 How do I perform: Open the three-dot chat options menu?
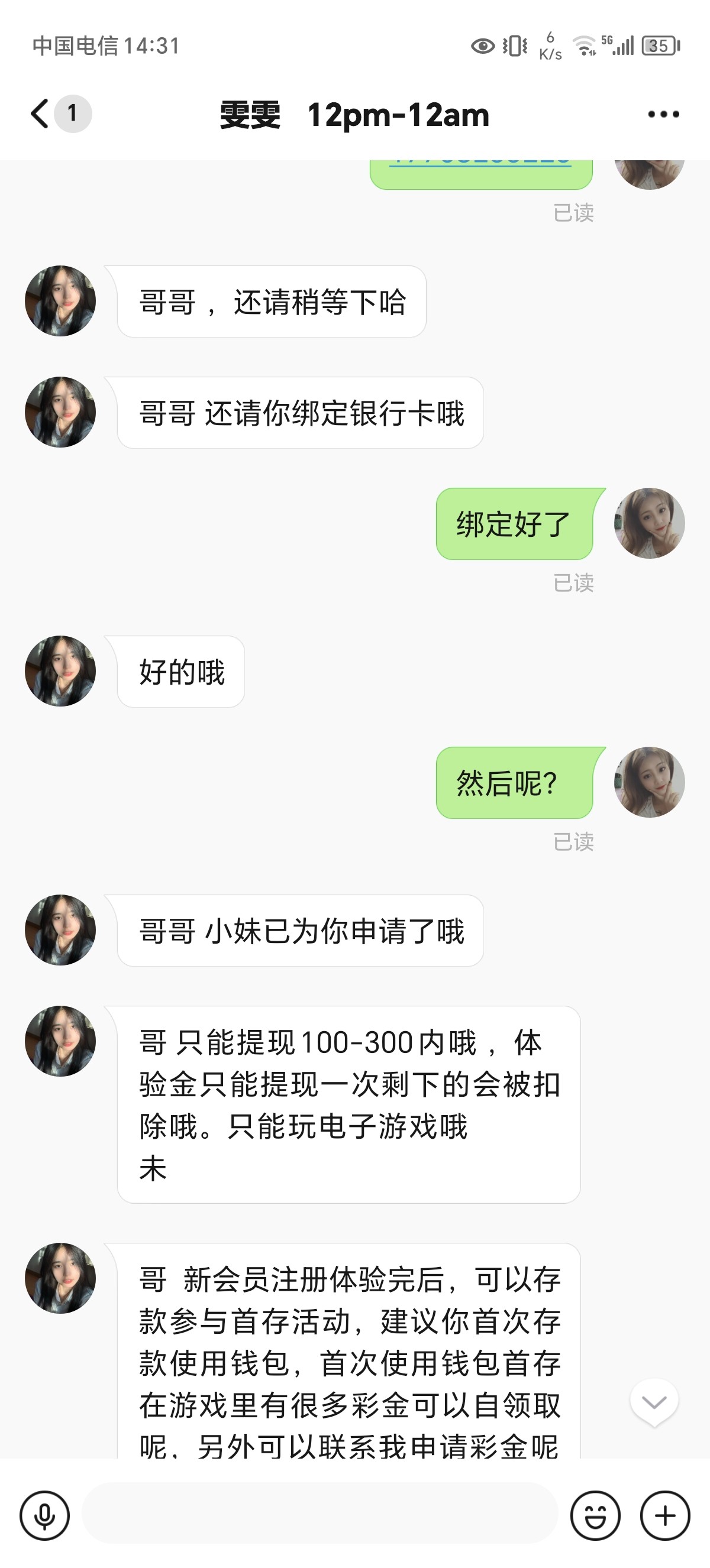pos(663,114)
